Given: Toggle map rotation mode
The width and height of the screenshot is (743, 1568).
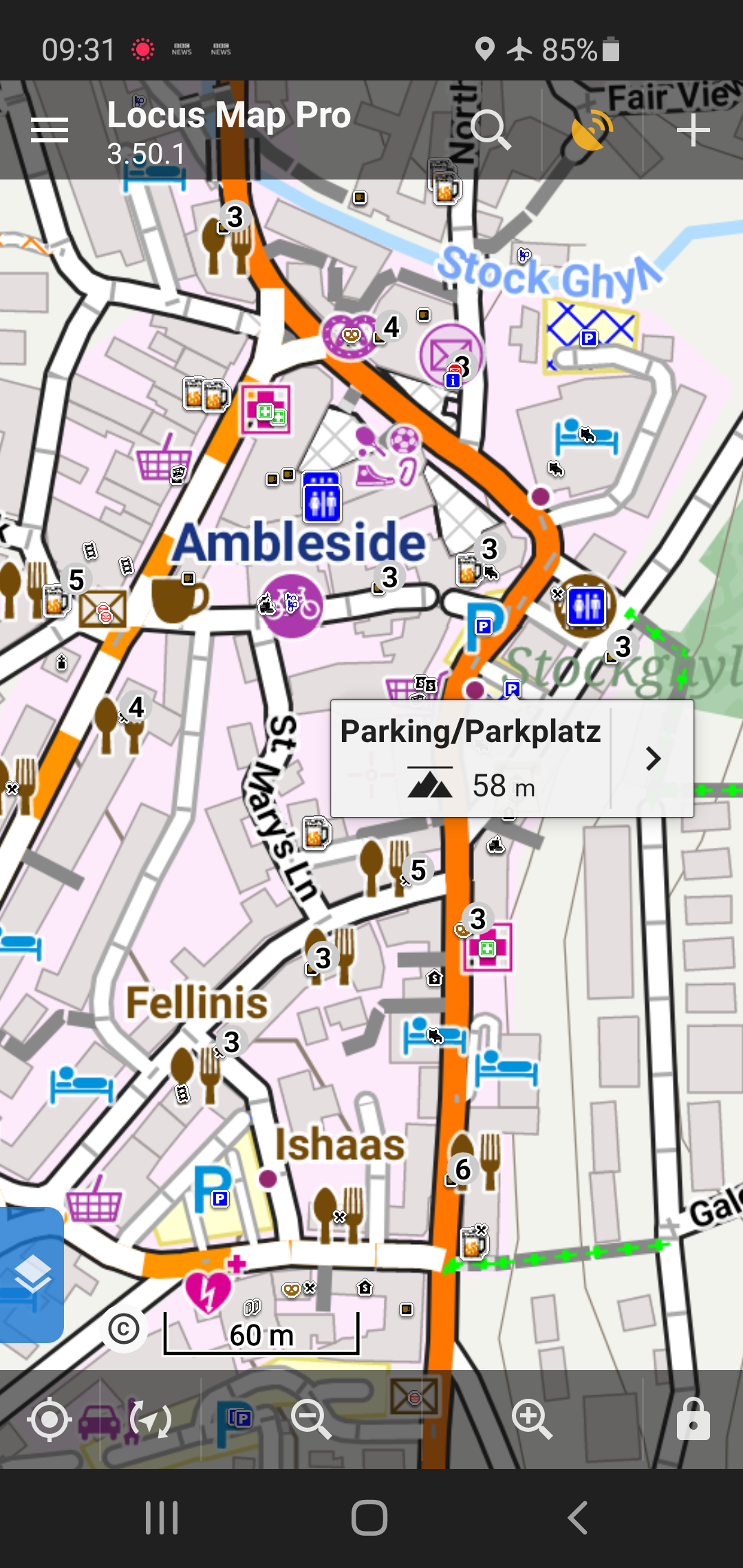Looking at the screenshot, I should pyautogui.click(x=151, y=1419).
